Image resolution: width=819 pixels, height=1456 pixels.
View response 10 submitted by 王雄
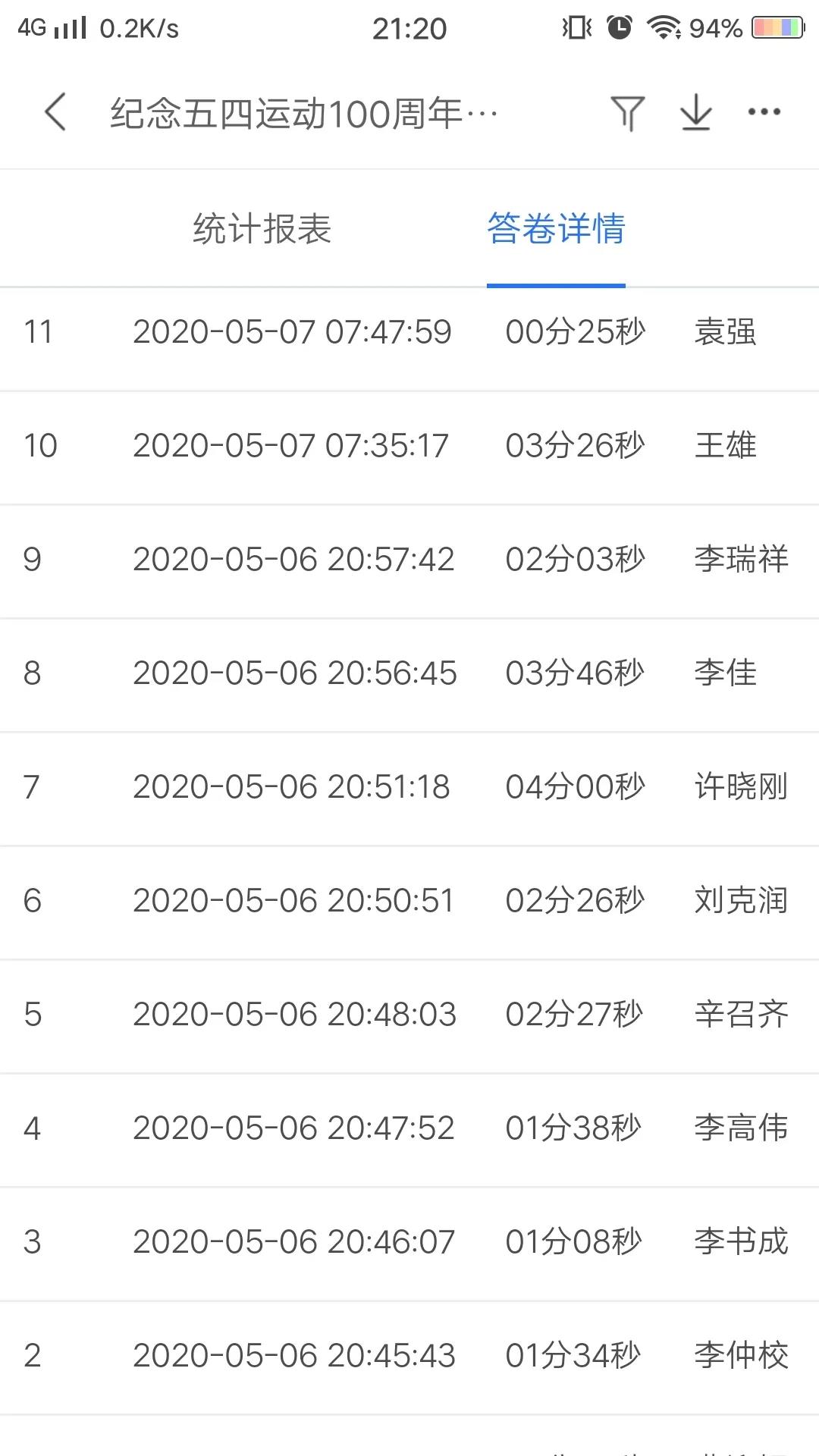409,446
